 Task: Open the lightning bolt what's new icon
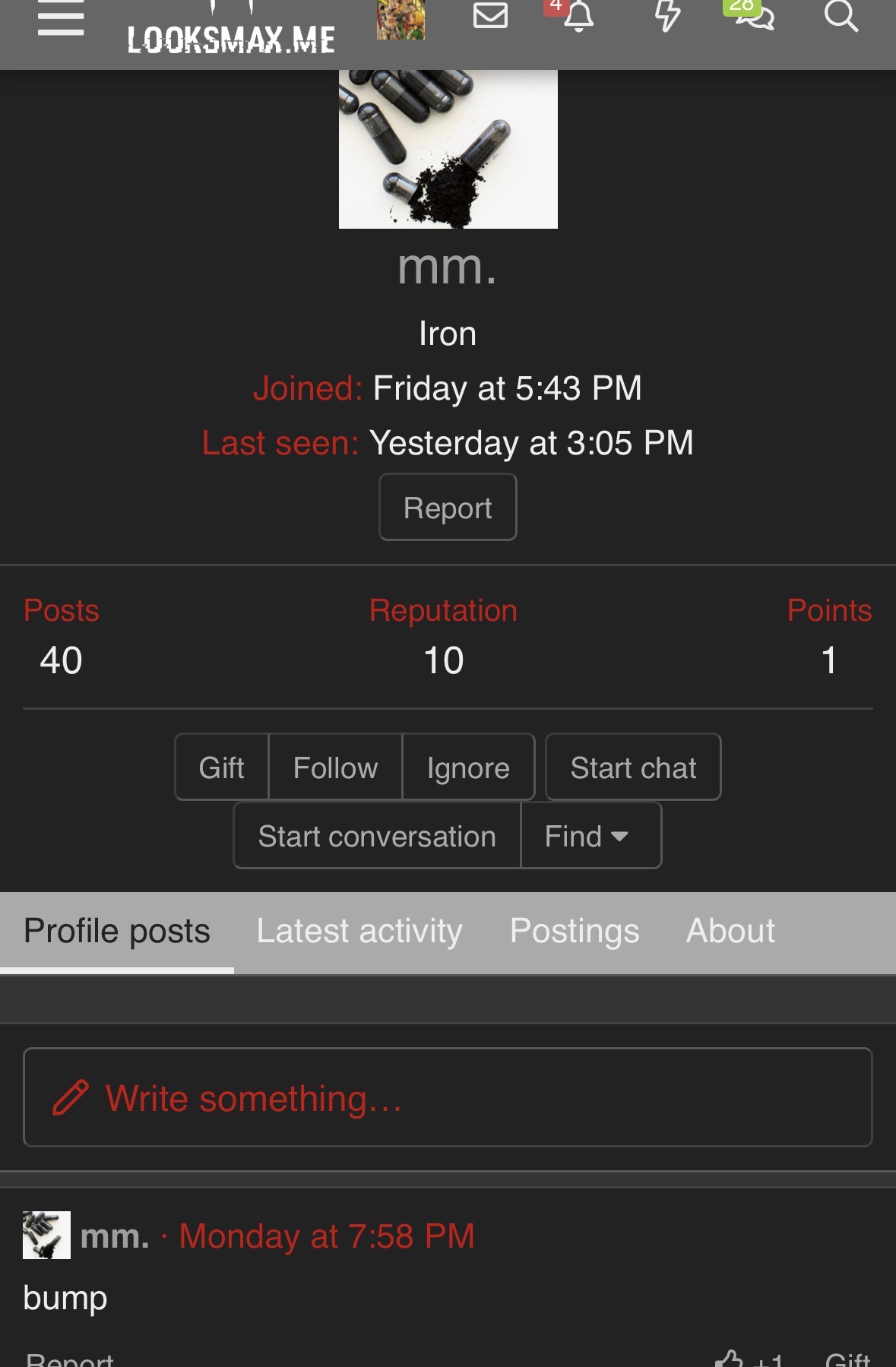click(667, 17)
